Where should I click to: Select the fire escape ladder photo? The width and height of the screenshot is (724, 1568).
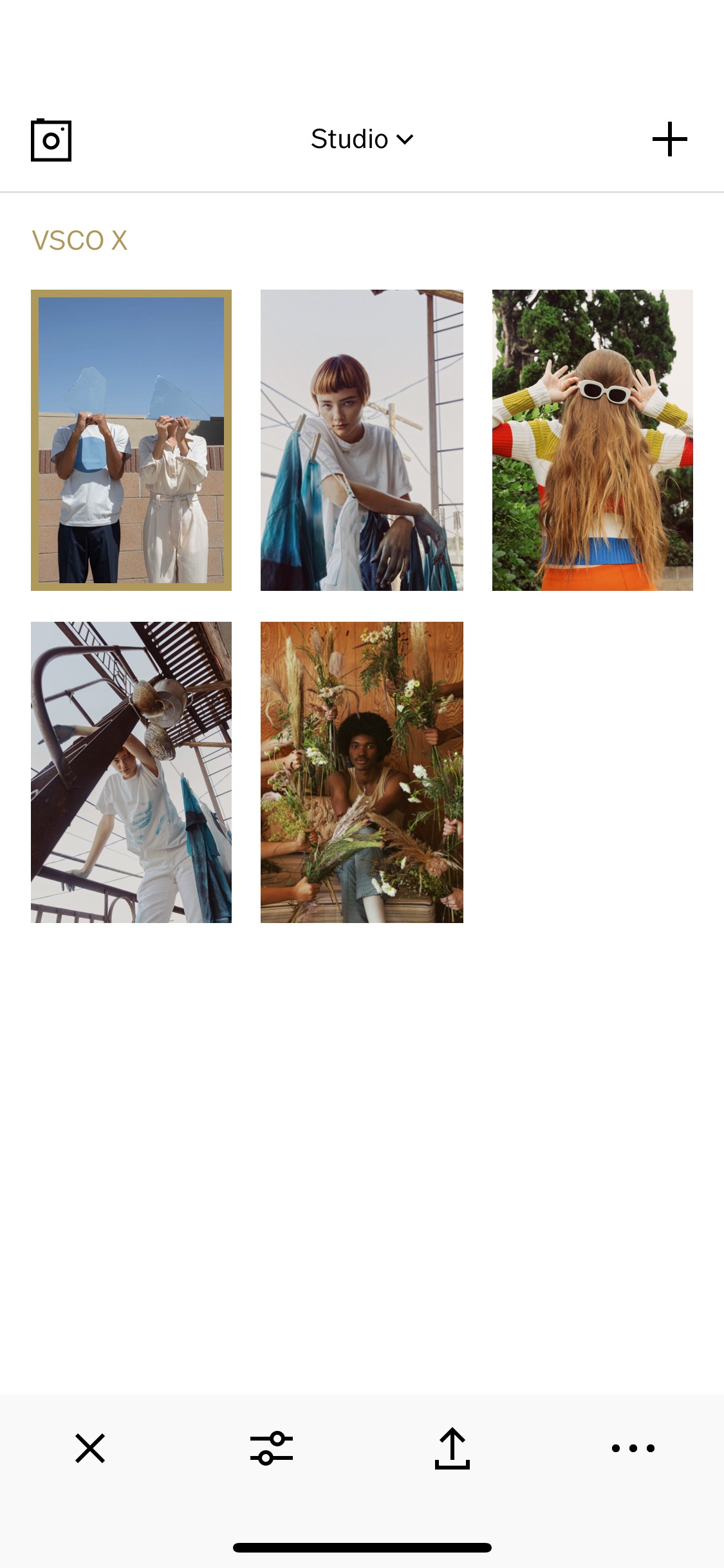click(131, 772)
